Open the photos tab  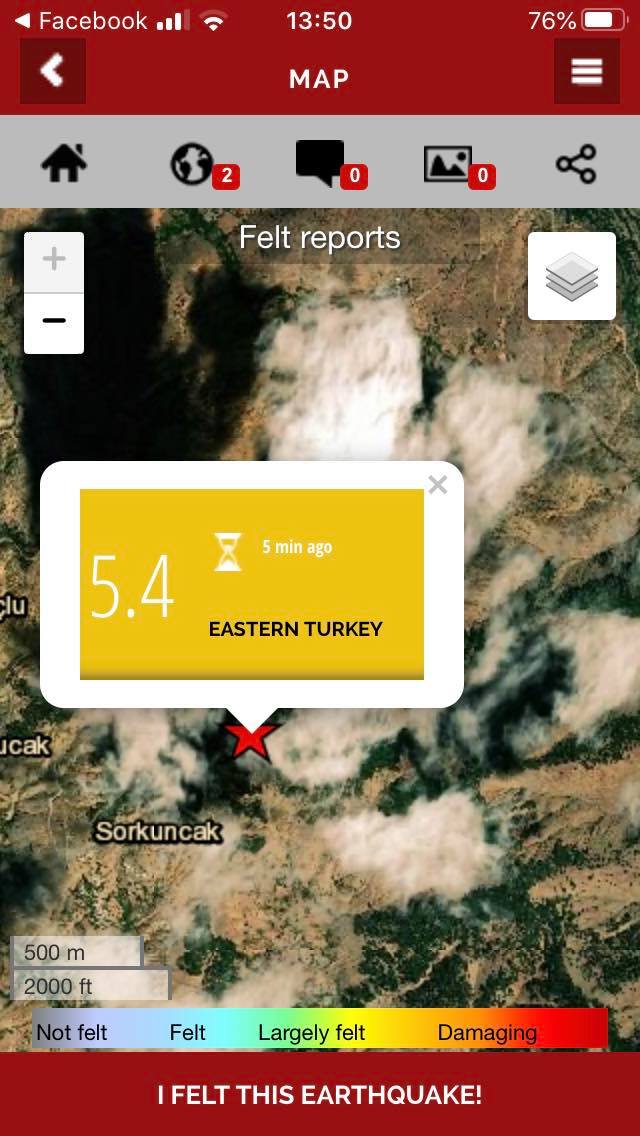click(448, 164)
